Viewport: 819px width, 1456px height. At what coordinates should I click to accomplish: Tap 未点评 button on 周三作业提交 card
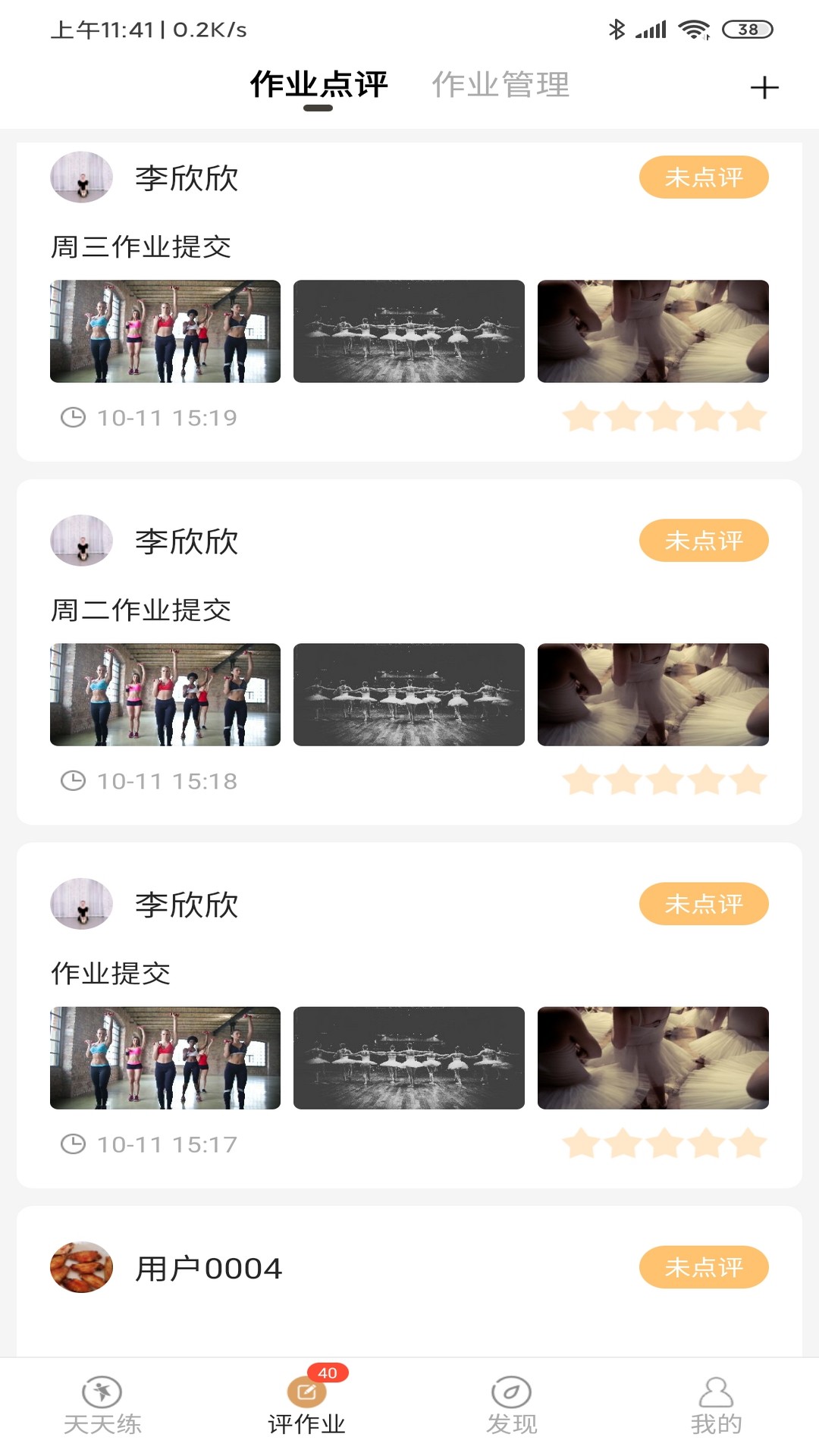point(703,176)
